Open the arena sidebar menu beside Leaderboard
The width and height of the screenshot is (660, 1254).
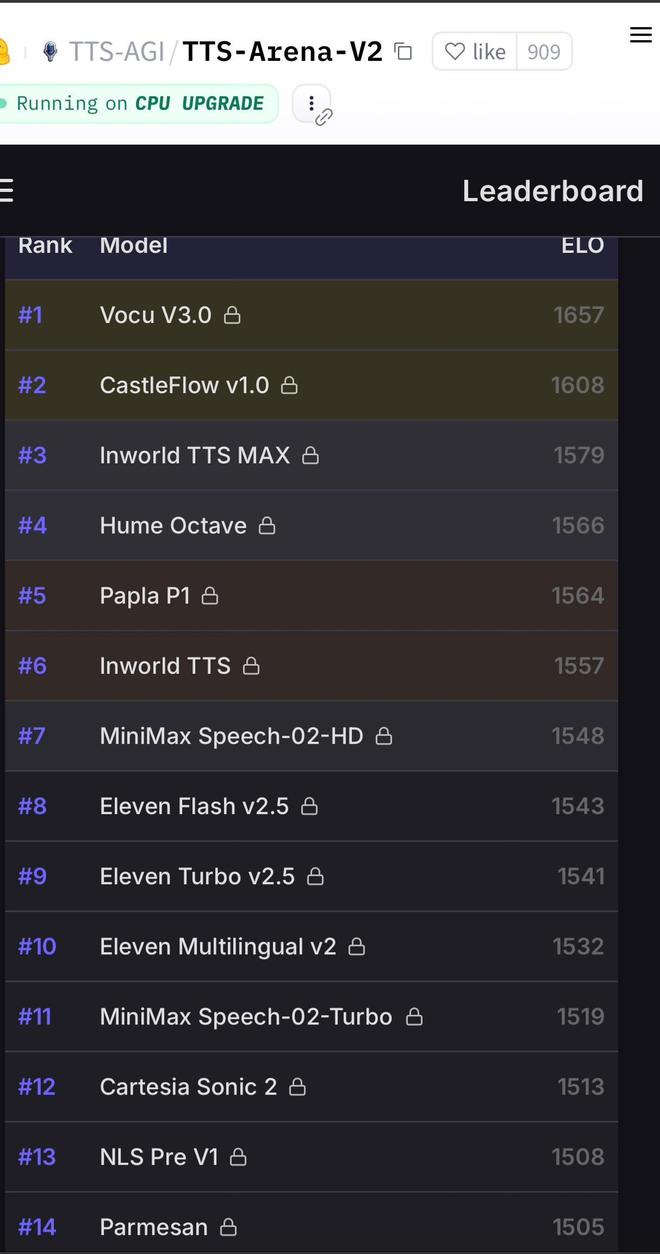click(x=6, y=190)
